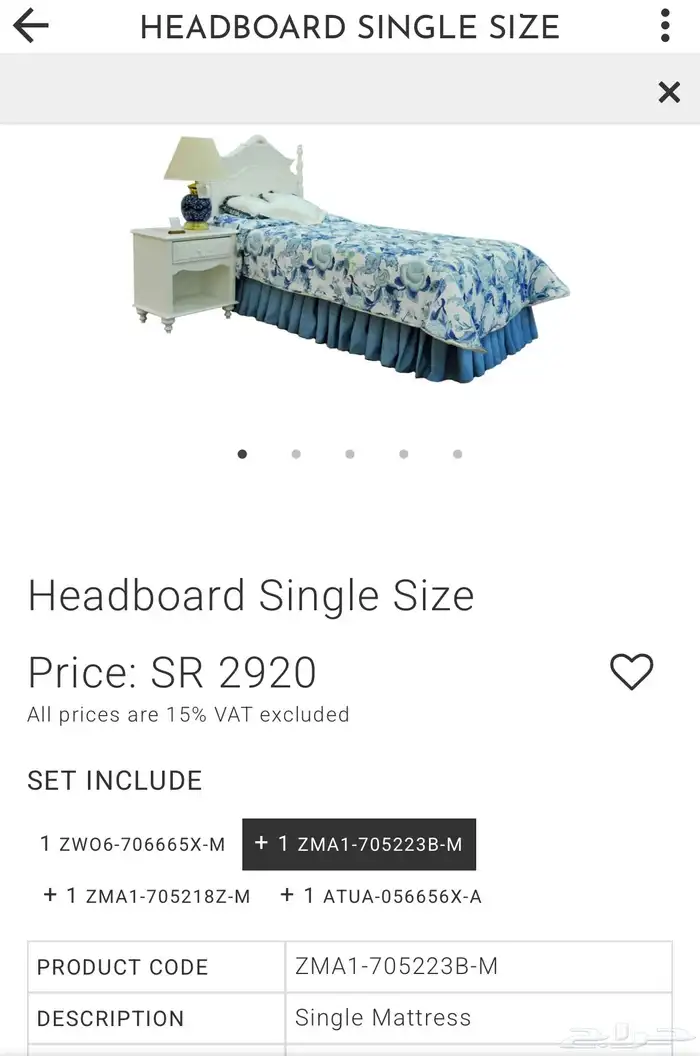The image size is (700, 1056).
Task: Add headboard to favorites with heart
Action: 631,672
